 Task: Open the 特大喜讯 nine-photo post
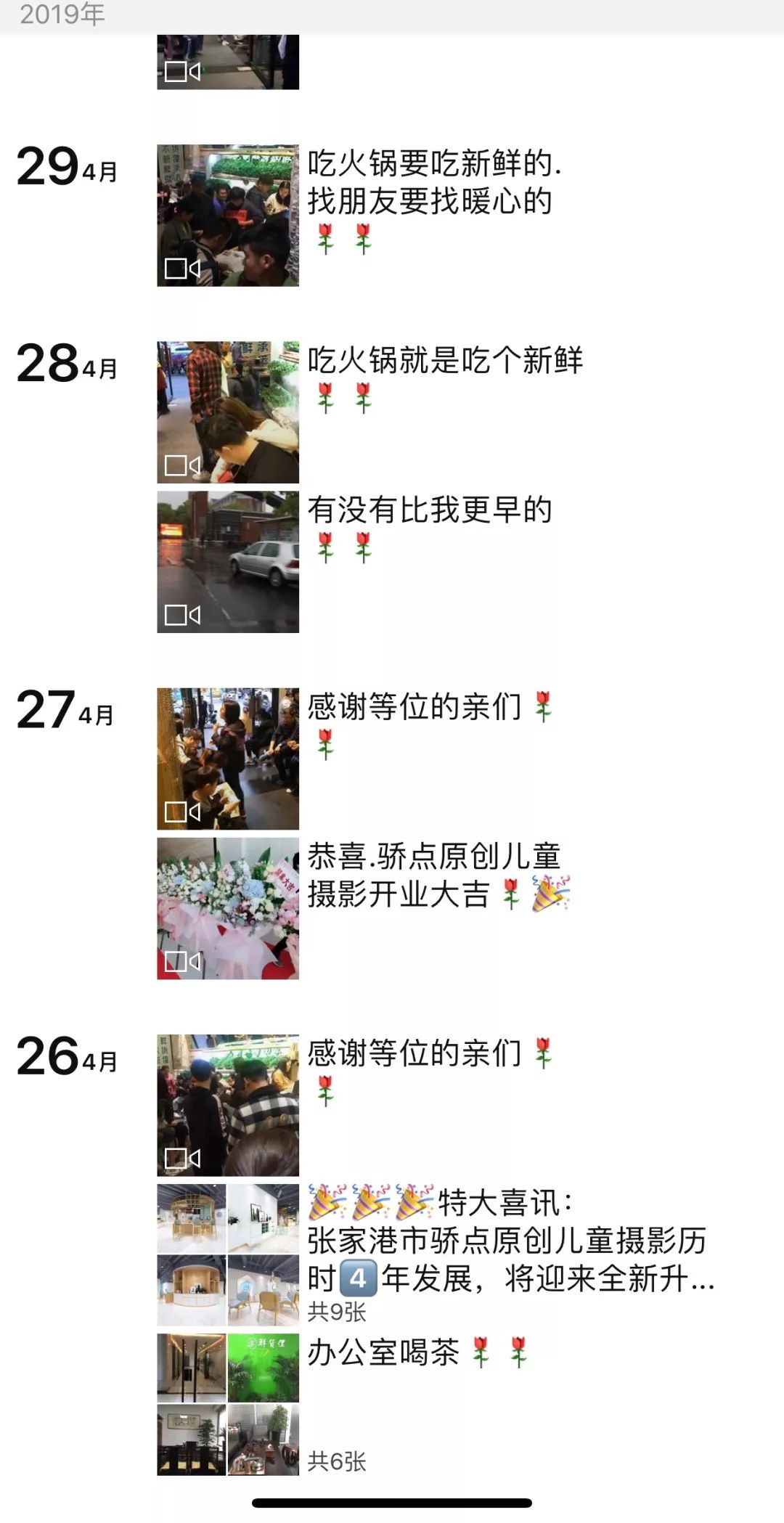tap(228, 1254)
